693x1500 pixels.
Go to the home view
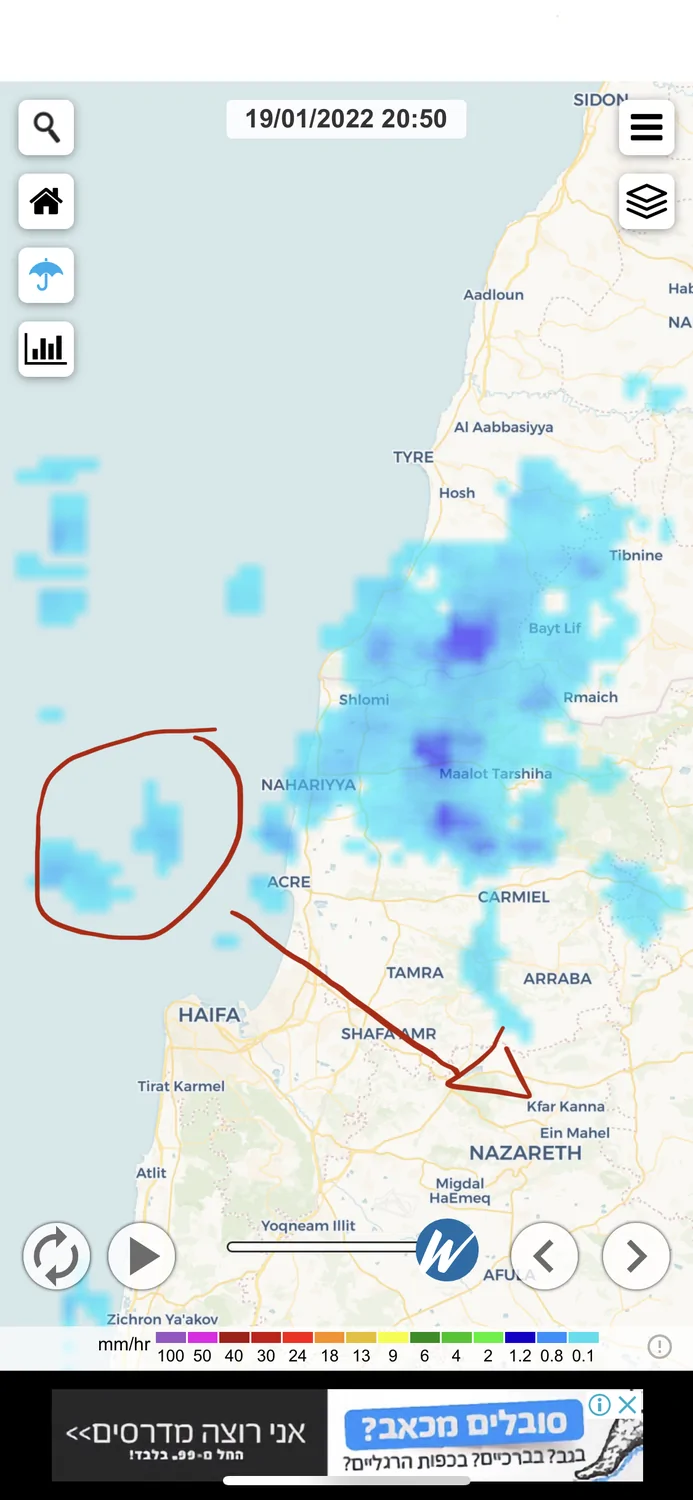tap(46, 201)
